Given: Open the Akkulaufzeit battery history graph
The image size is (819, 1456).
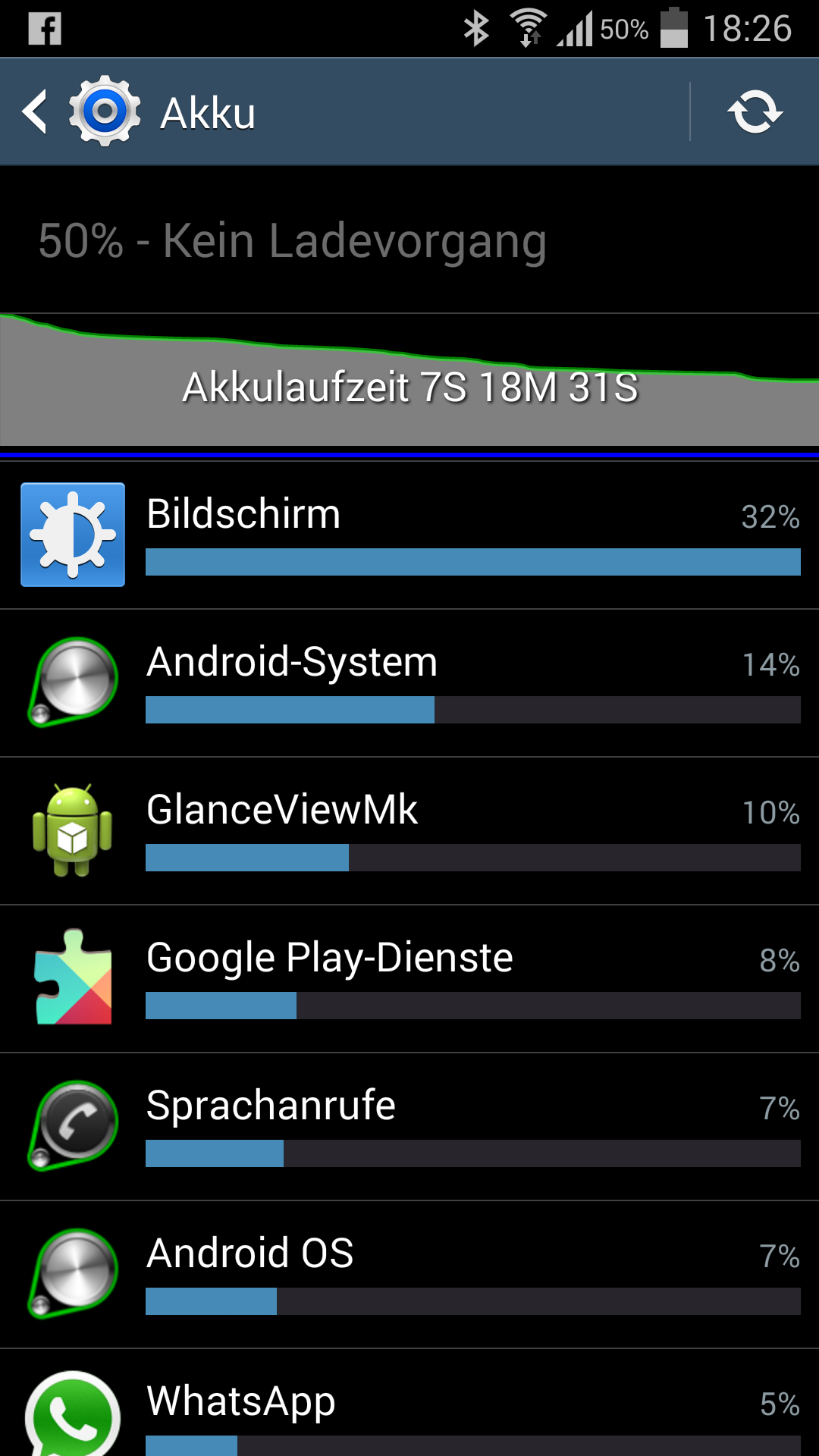Looking at the screenshot, I should click(x=409, y=380).
